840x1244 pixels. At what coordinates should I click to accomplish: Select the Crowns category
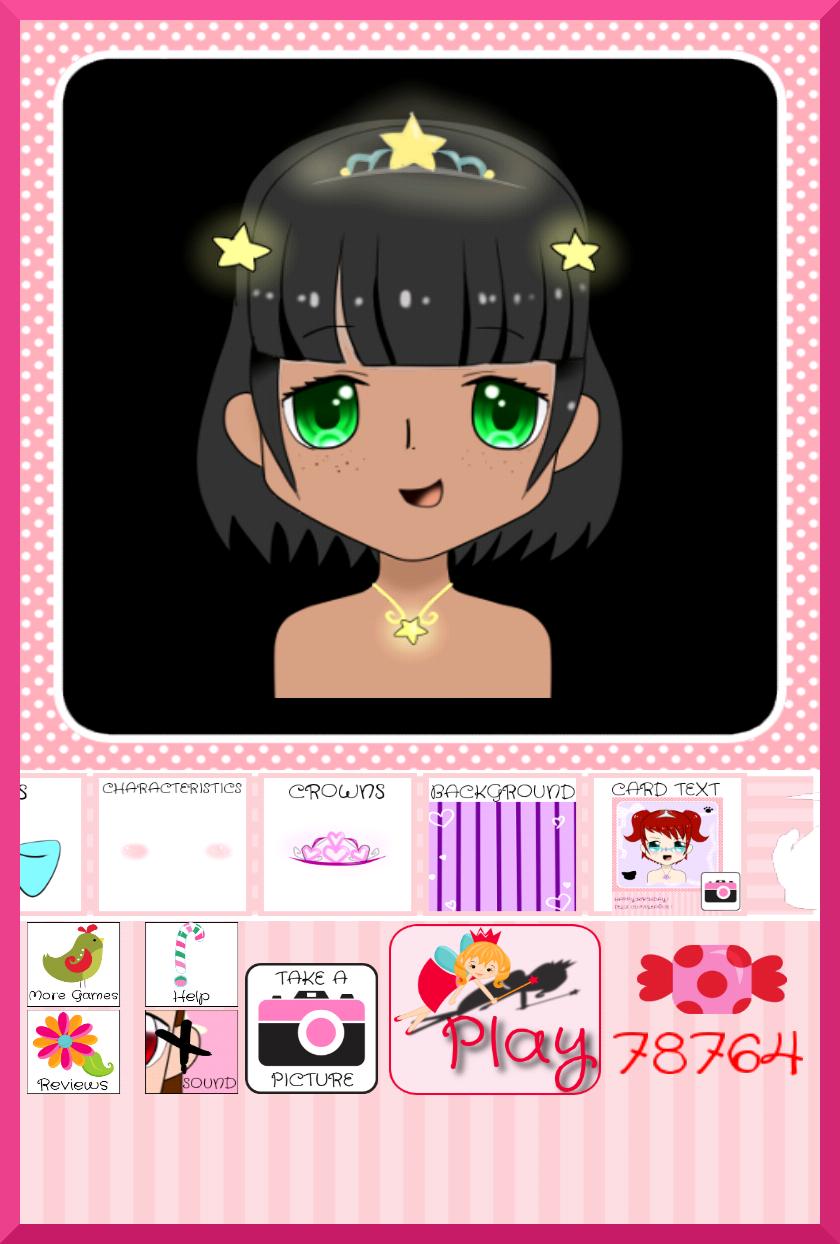(337, 844)
